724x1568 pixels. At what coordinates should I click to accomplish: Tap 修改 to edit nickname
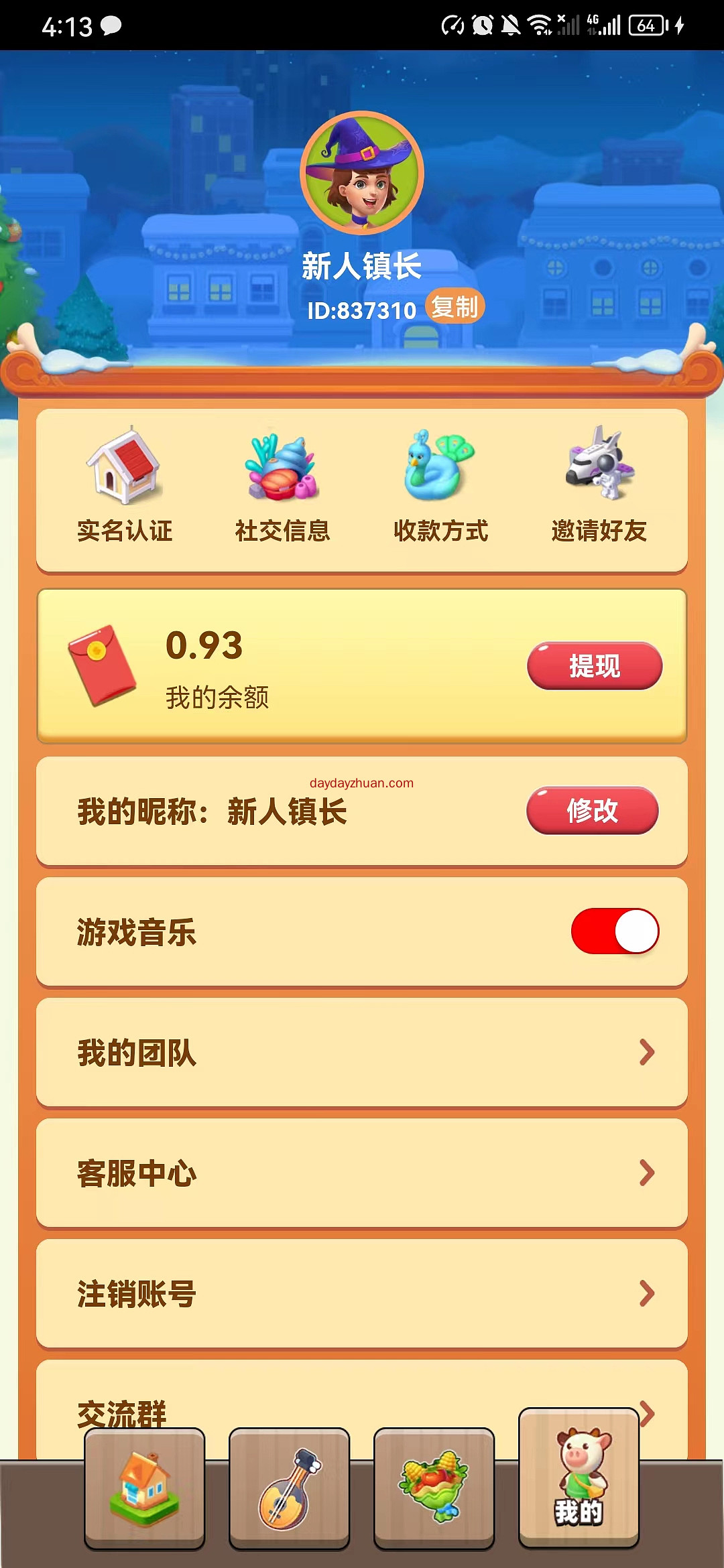click(593, 812)
